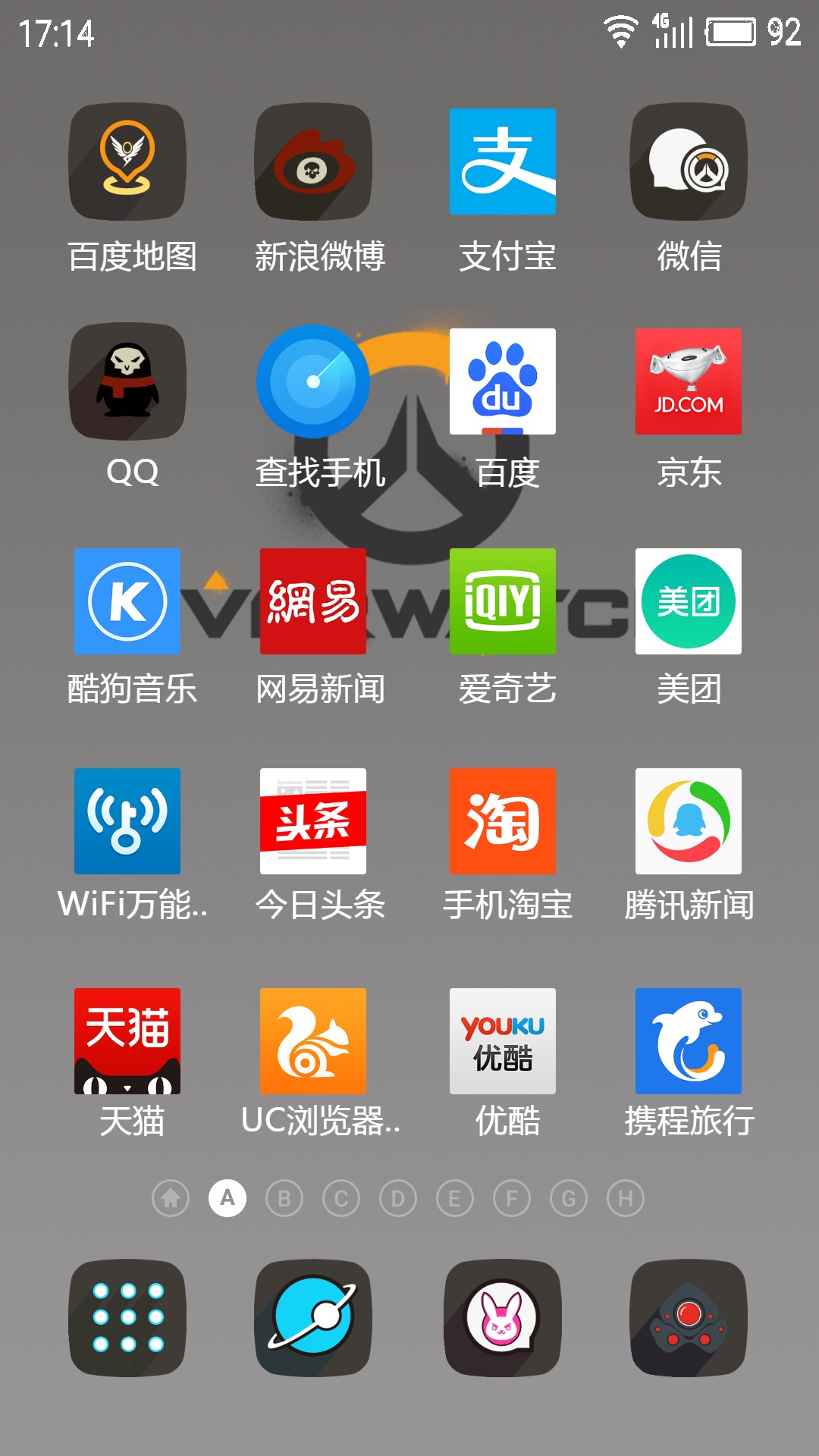The height and width of the screenshot is (1456, 819).
Task: Open the dock browser with planet icon
Action: click(x=313, y=1318)
